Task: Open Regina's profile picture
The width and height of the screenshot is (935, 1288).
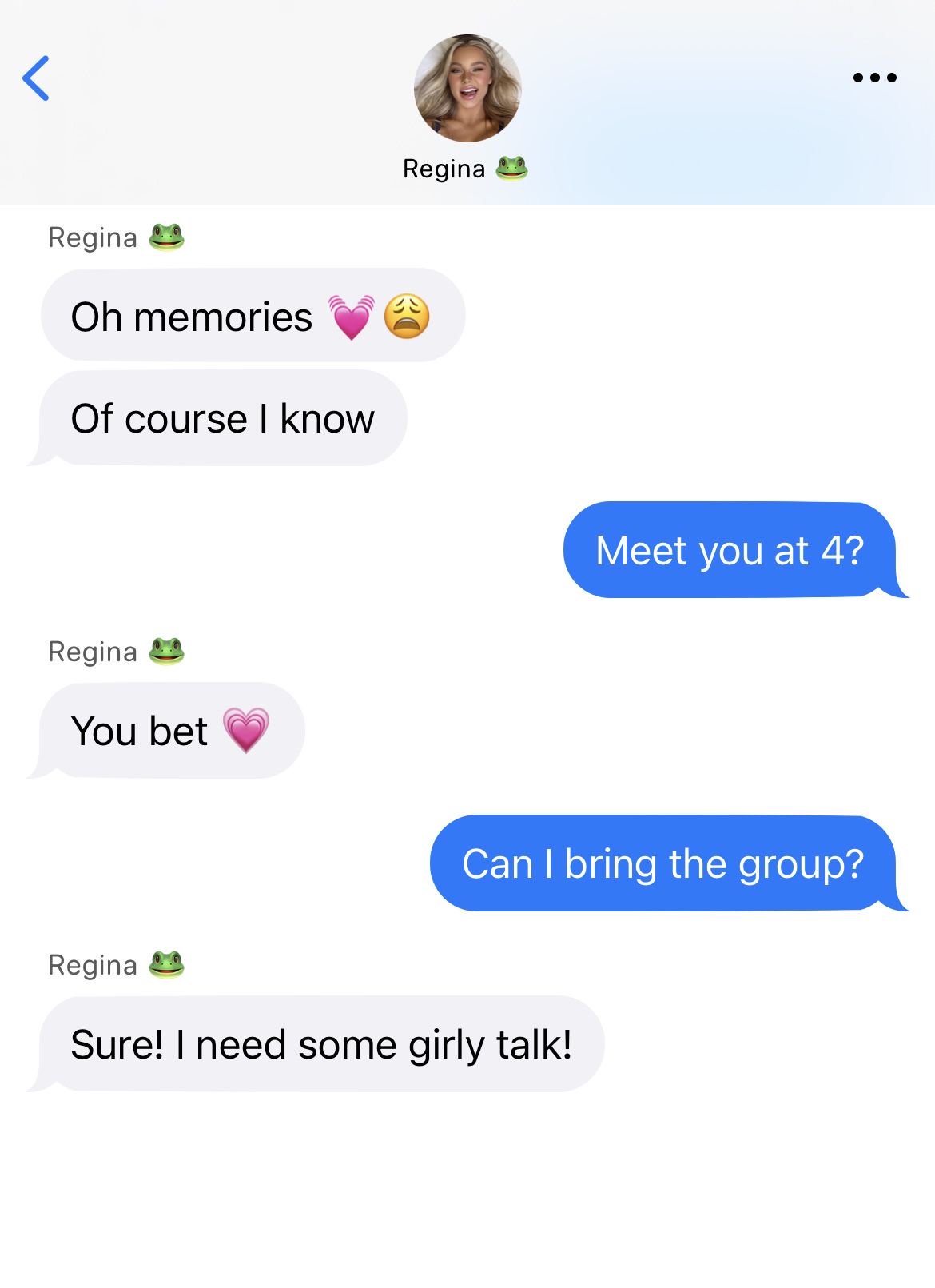Action: pos(467,88)
